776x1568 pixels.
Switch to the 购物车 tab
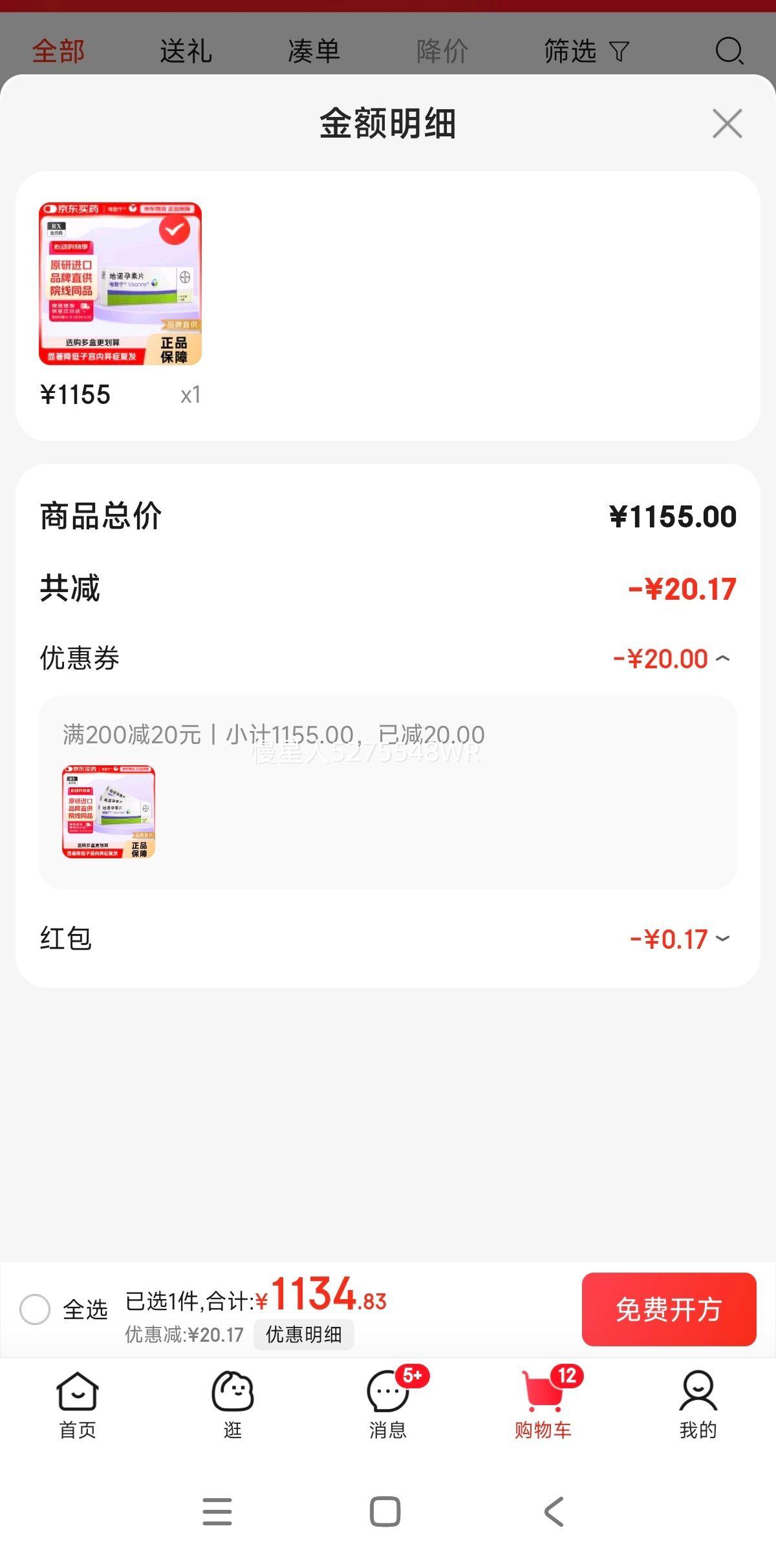543,1404
